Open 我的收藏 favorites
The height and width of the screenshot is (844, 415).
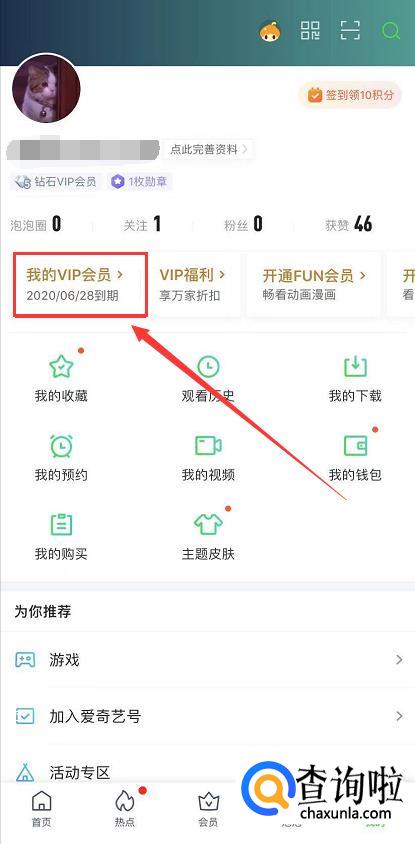[61, 379]
